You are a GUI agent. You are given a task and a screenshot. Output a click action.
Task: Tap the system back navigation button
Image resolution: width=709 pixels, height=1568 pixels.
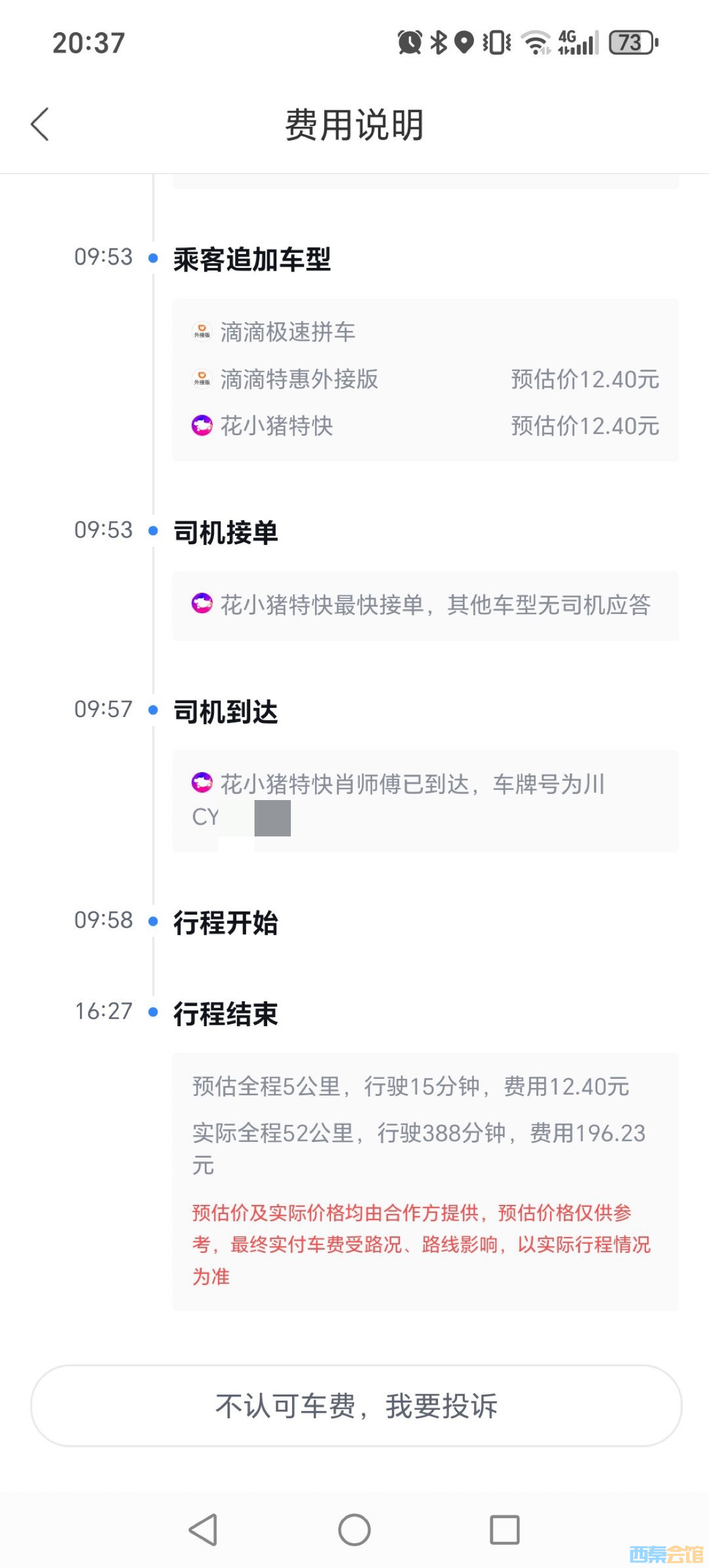[203, 1529]
